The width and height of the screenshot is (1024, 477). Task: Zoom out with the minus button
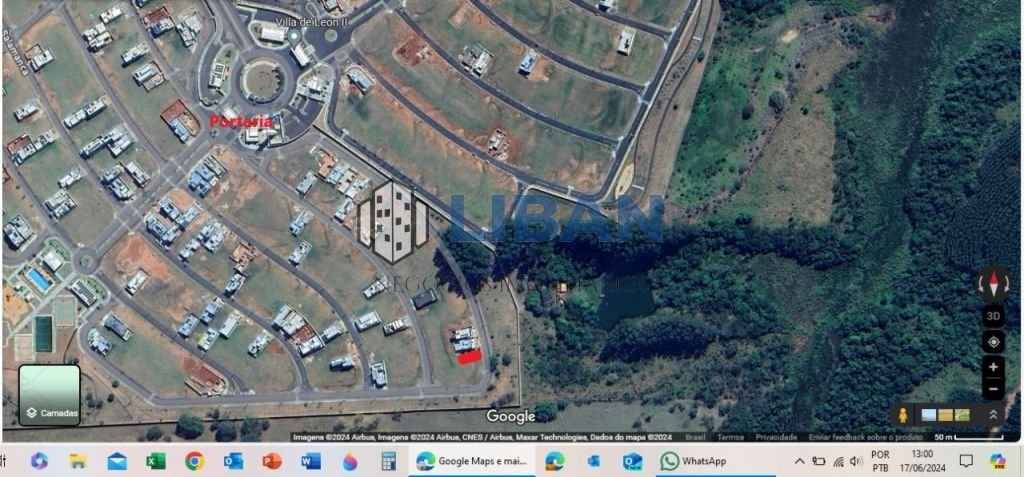(993, 389)
